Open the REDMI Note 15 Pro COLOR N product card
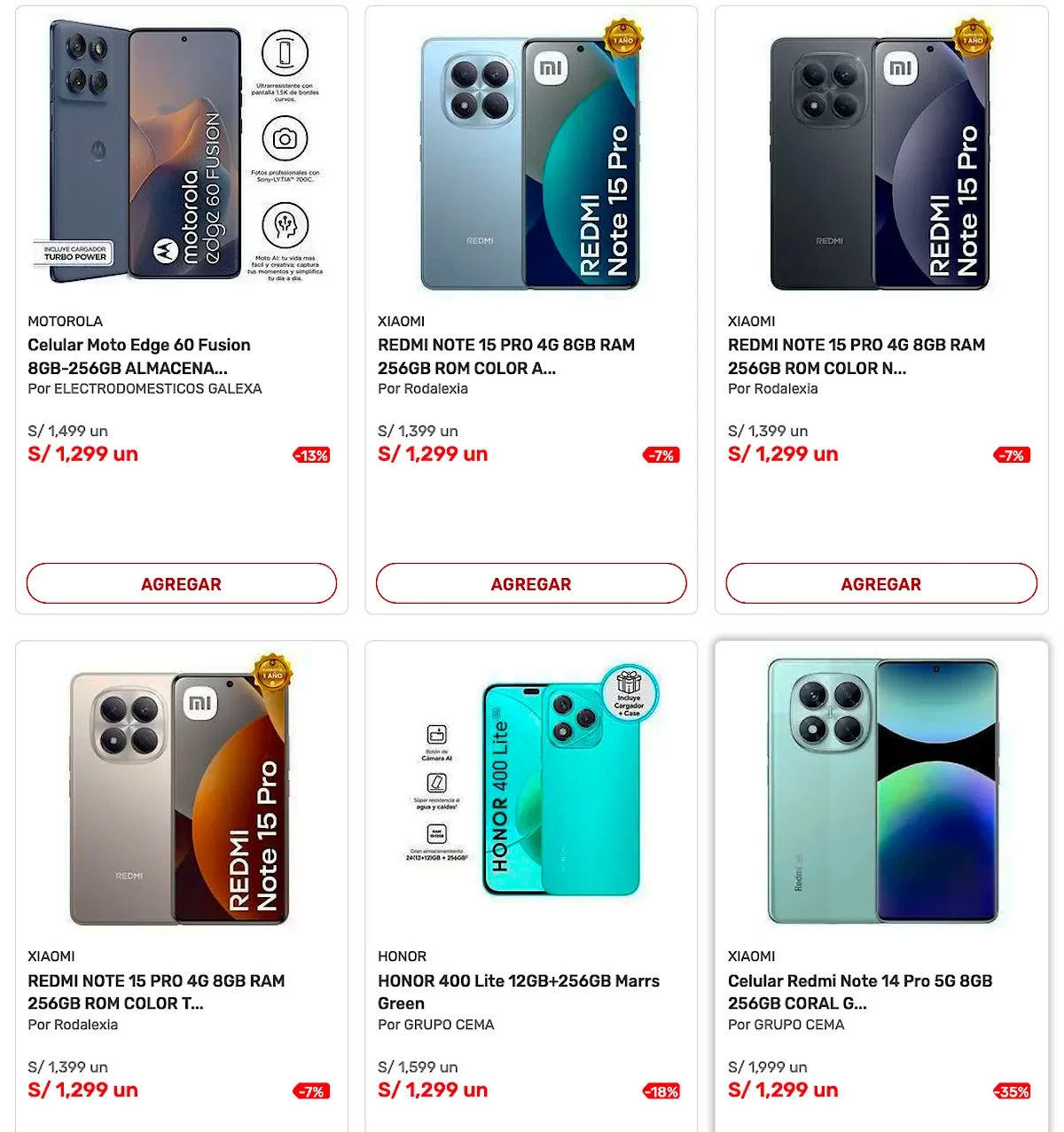The width and height of the screenshot is (1064, 1132). point(856,355)
